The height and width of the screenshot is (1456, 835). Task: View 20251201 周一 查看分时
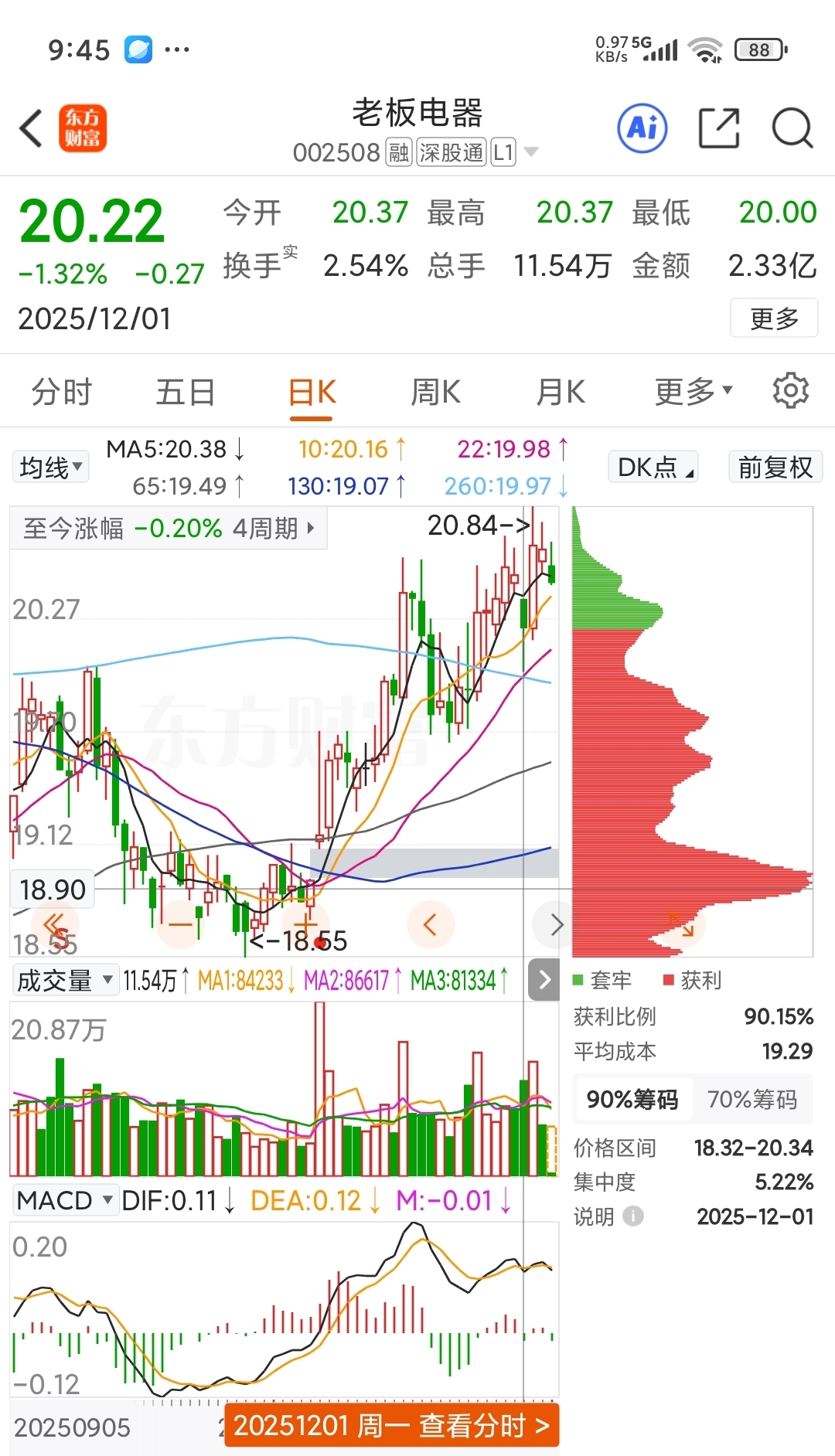pyautogui.click(x=391, y=1425)
